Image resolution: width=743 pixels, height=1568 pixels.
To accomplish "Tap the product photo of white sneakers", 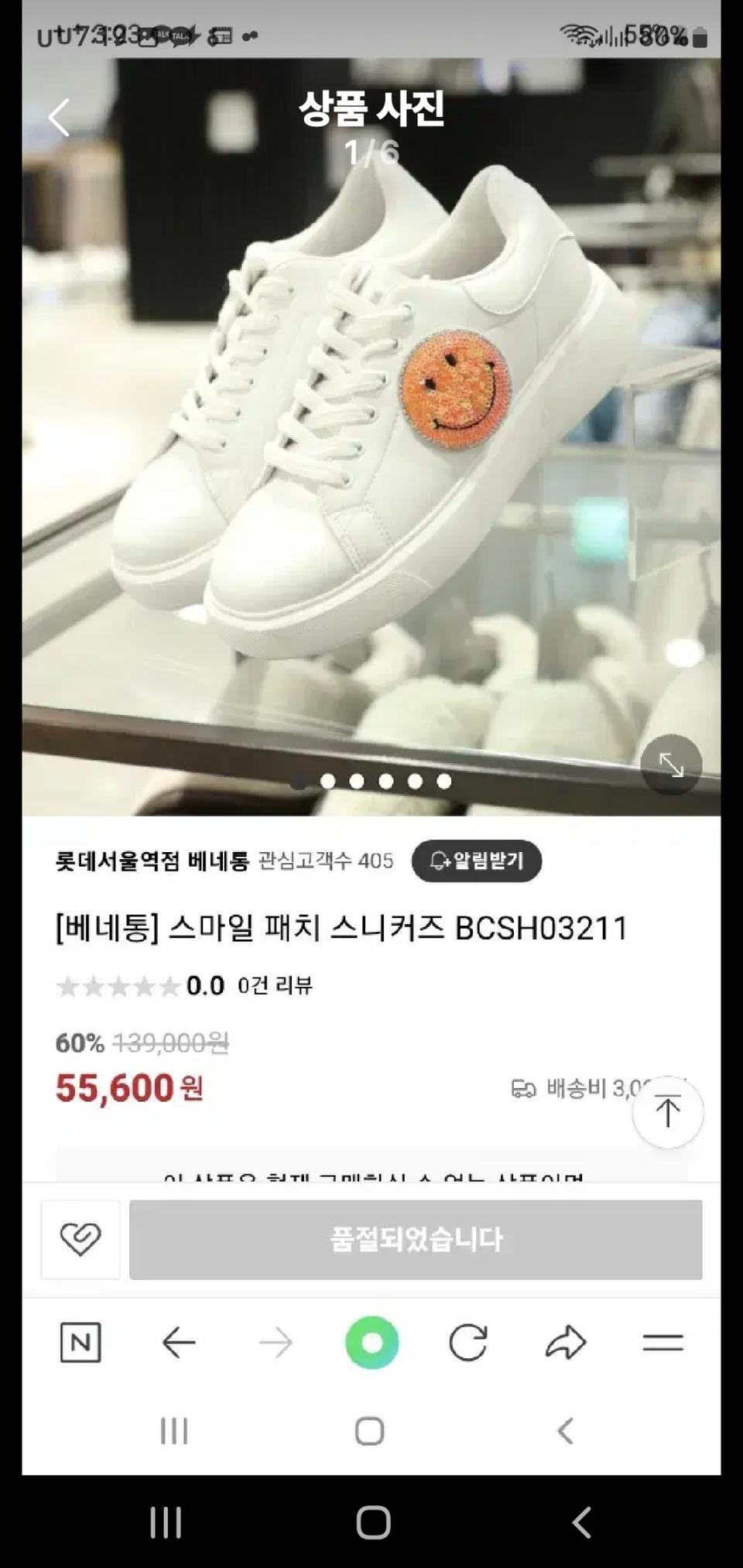I will (x=371, y=426).
